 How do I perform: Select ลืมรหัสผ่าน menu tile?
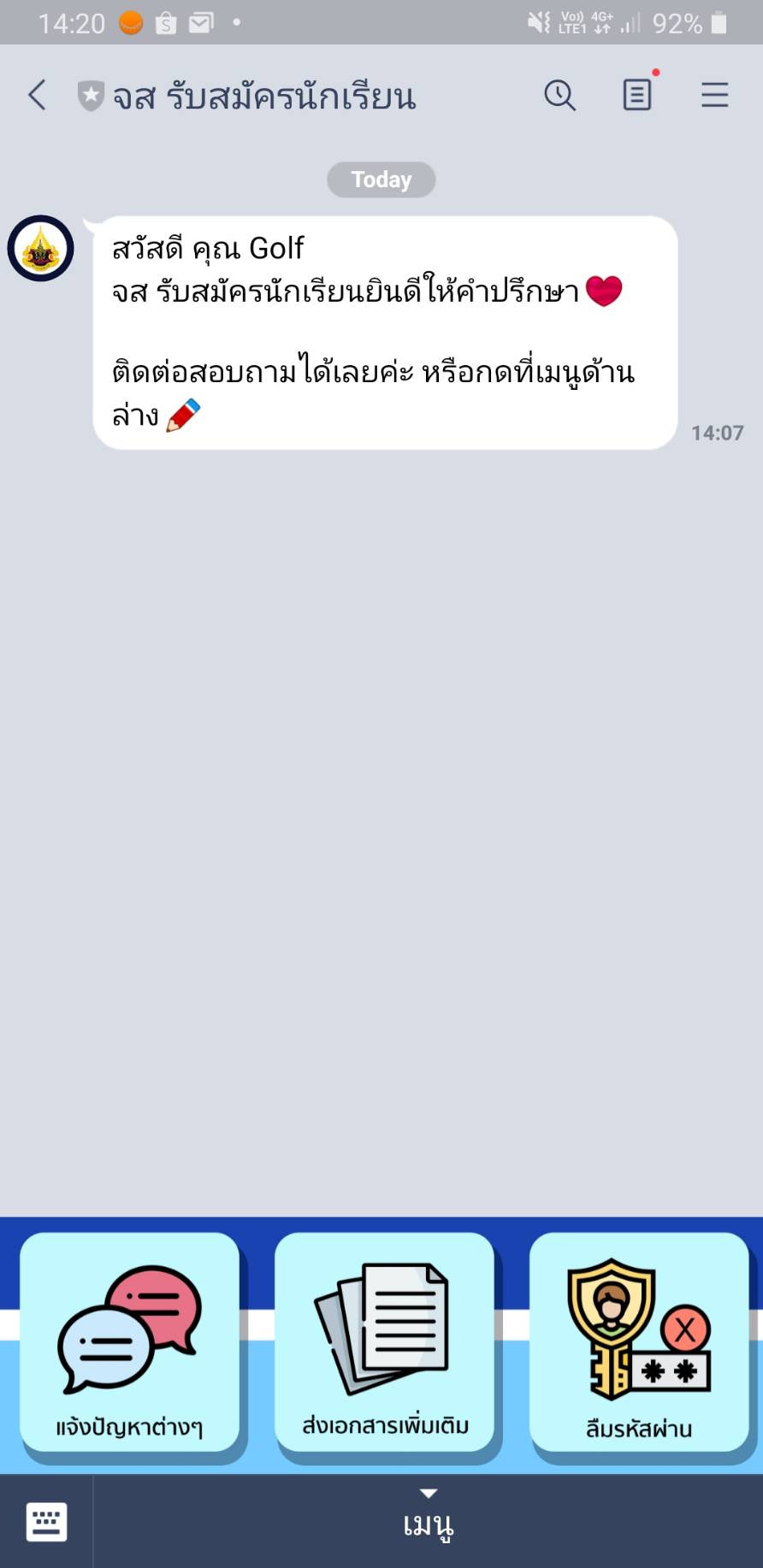click(639, 1342)
